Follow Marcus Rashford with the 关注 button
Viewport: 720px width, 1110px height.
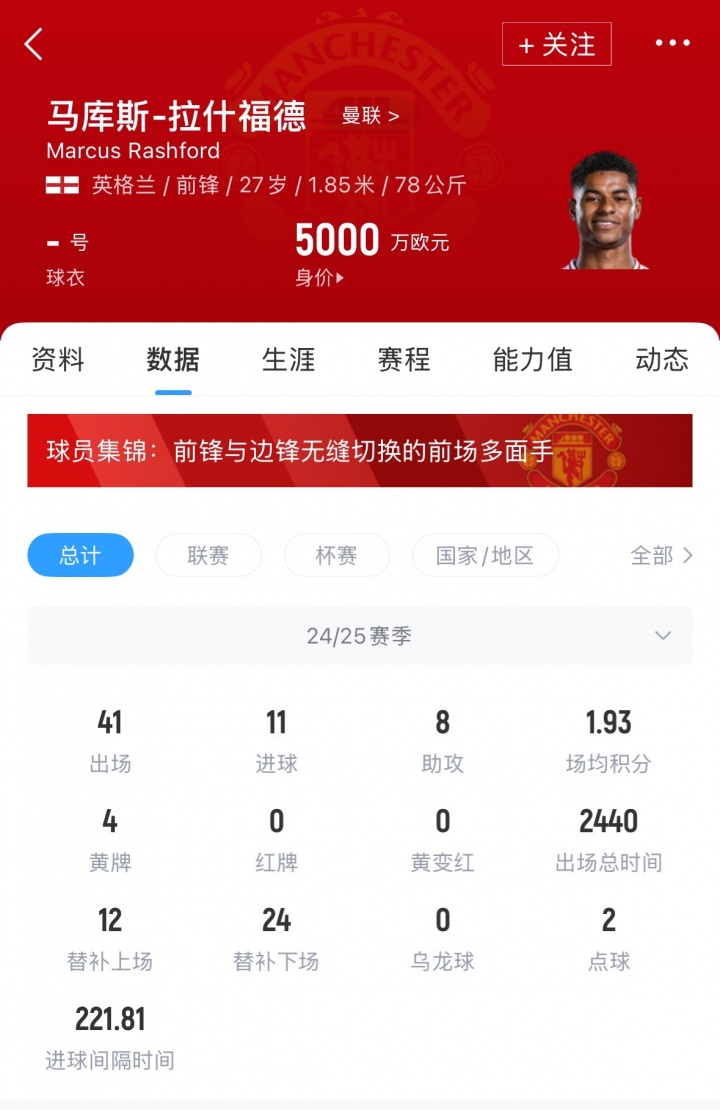[556, 44]
